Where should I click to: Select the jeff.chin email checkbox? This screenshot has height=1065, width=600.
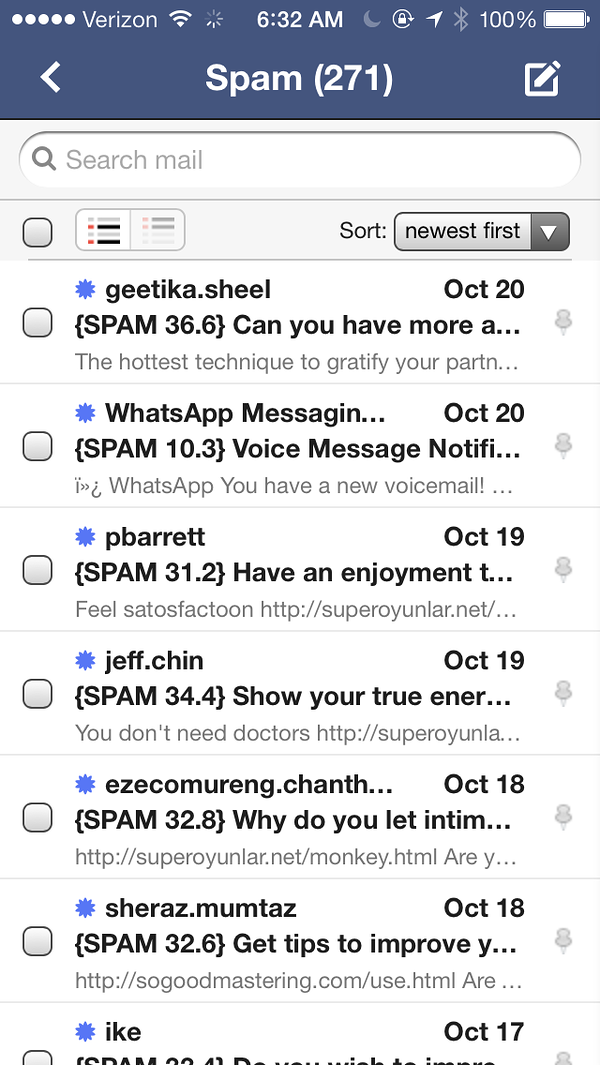pos(38,693)
